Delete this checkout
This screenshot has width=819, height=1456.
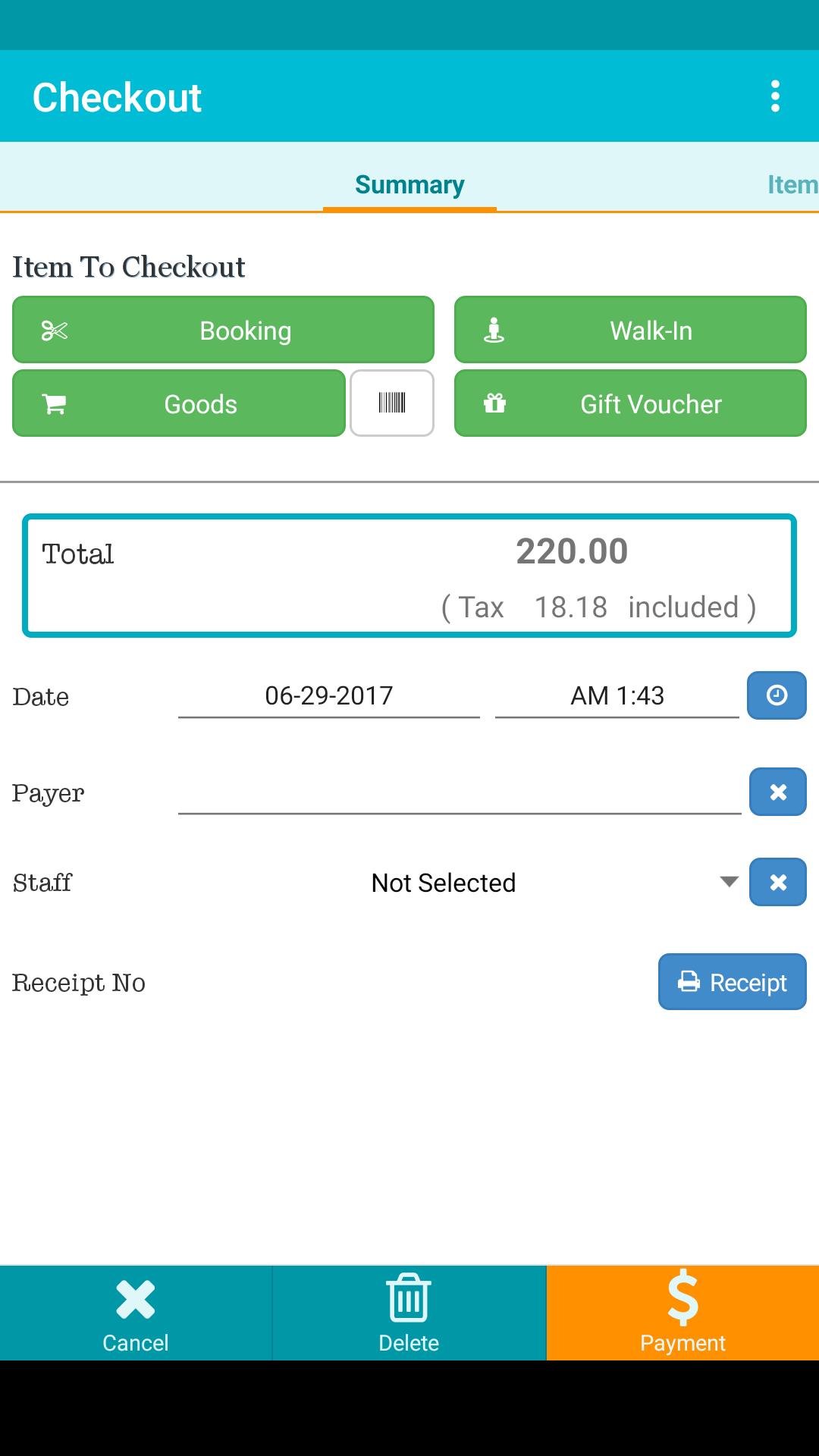pyautogui.click(x=409, y=1313)
